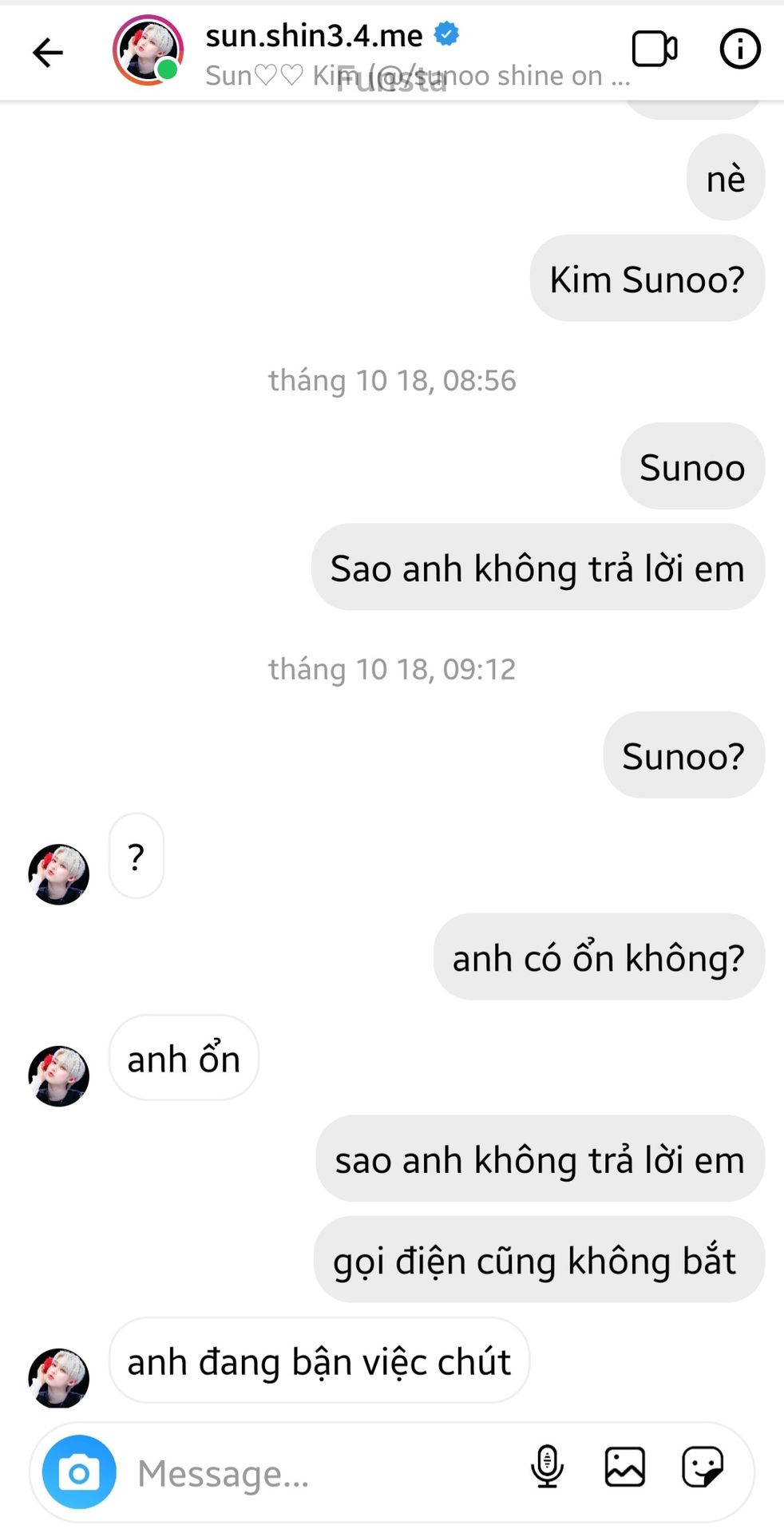Choose a photo from gallery

[624, 1468]
